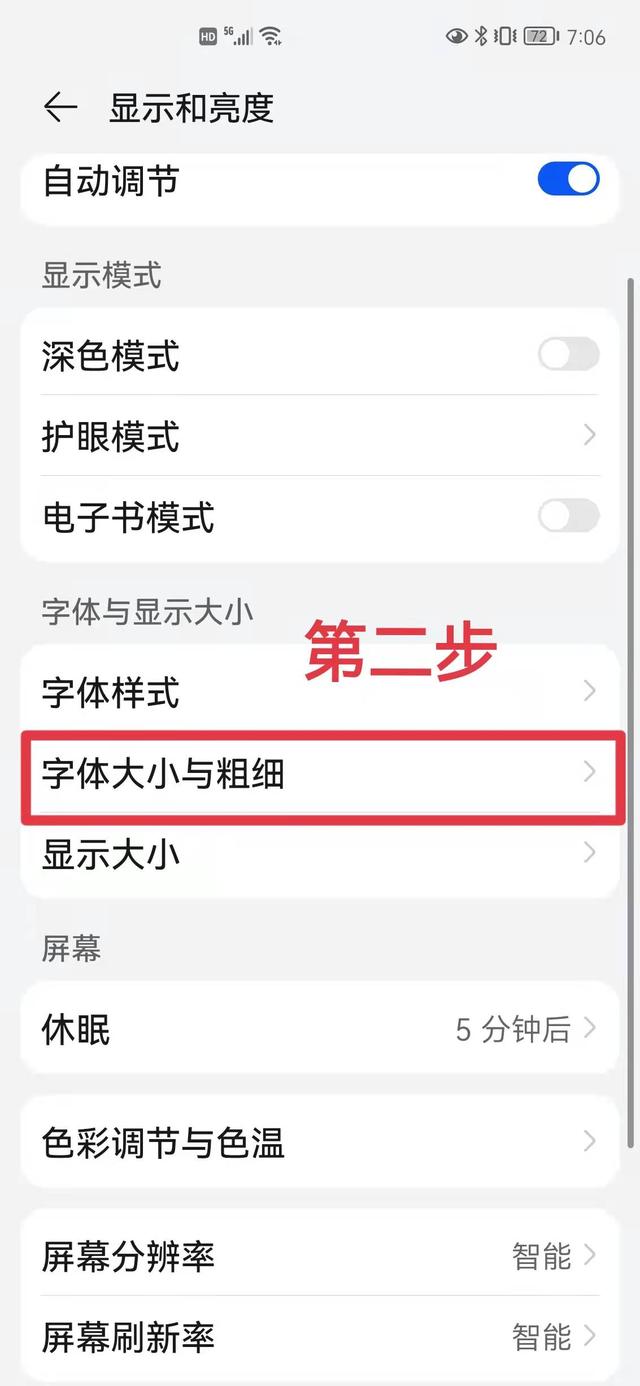Turn off 自动调节 brightness toggle
This screenshot has width=640, height=1386.
[x=568, y=180]
